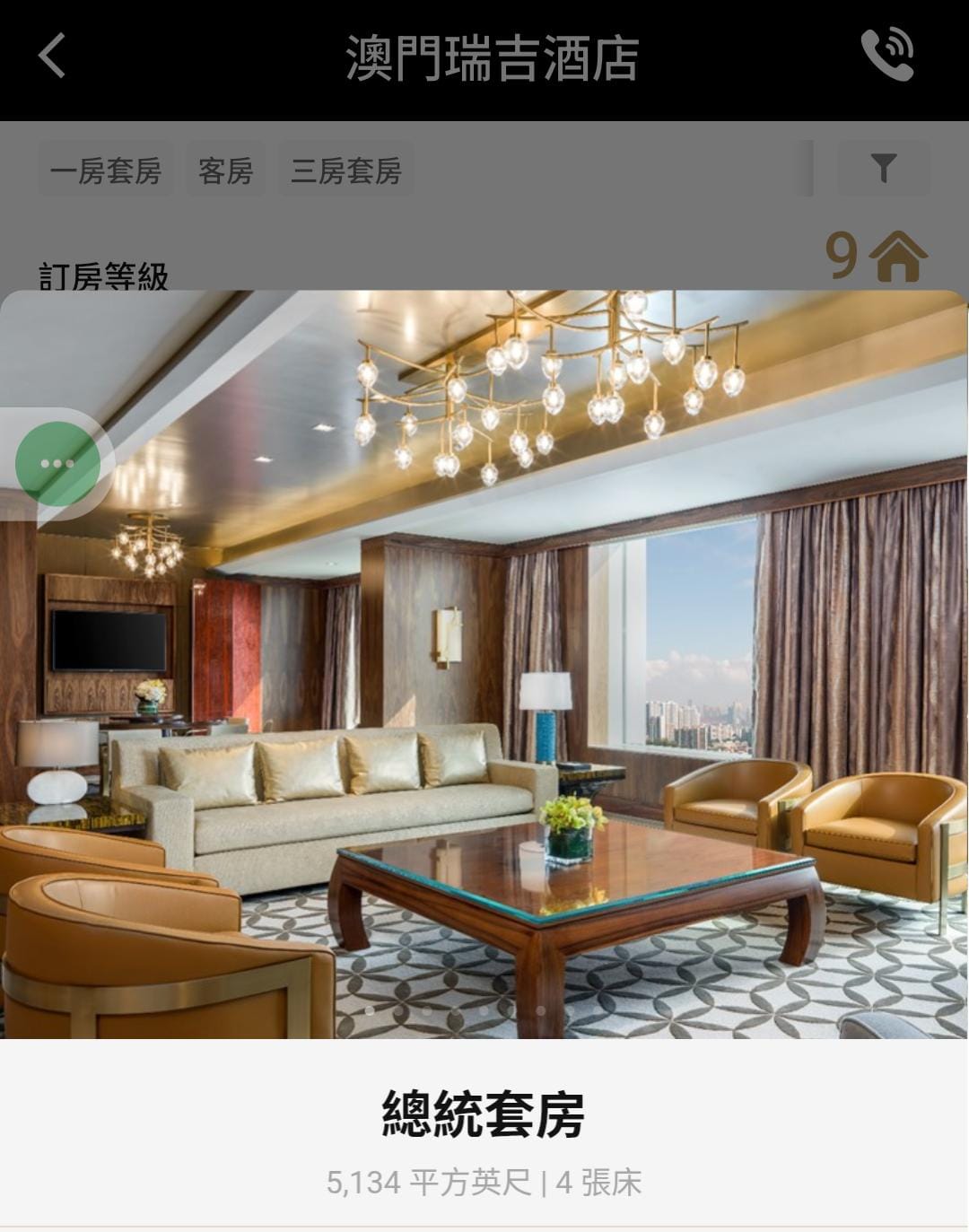The height and width of the screenshot is (1232, 969).
Task: Go back from 澳門瑞吉酒店 page
Action: pos(52,56)
